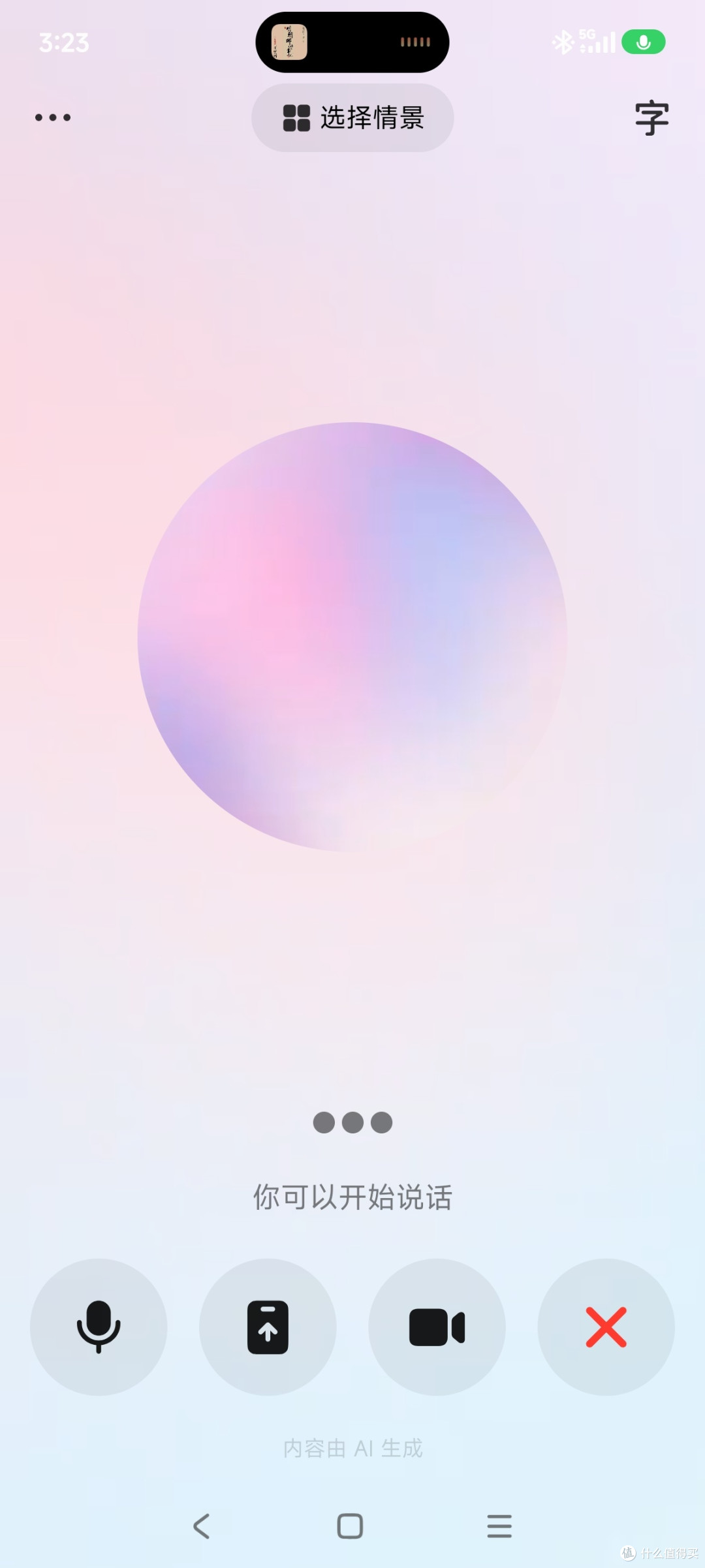Go to the home screen button
Screen dimensions: 705x1568
tap(350, 1526)
